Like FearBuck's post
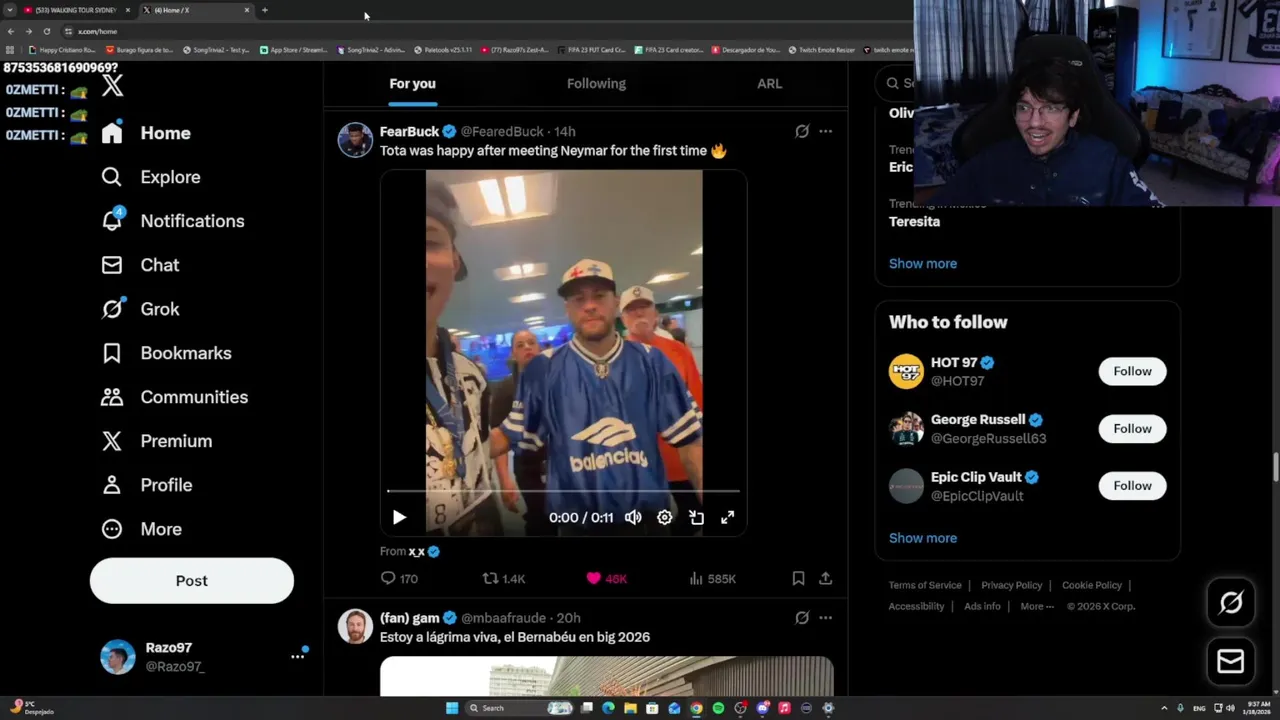This screenshot has height=720, width=1280. (x=594, y=578)
